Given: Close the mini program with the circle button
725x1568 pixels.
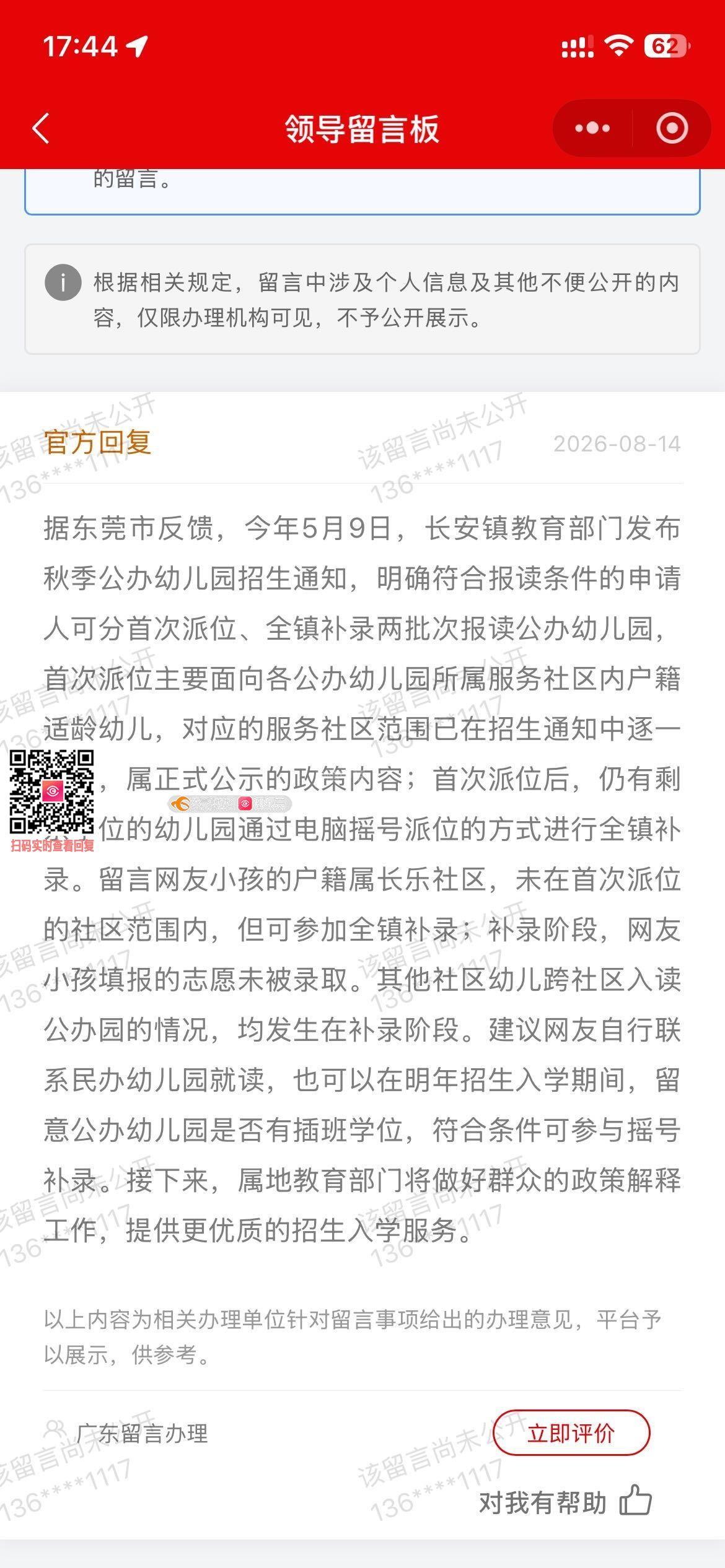Looking at the screenshot, I should (672, 128).
